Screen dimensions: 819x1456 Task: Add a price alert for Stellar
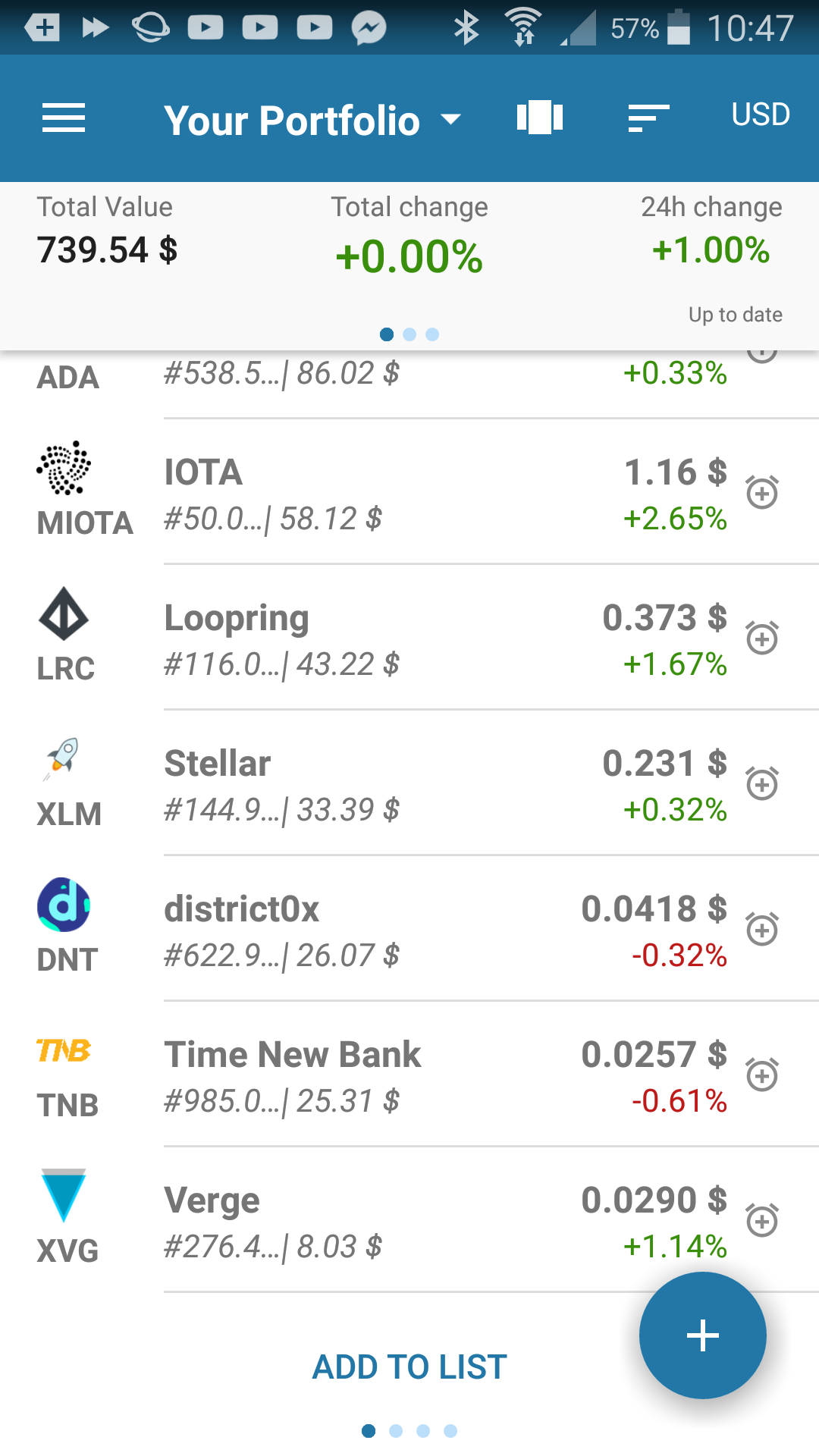(762, 783)
